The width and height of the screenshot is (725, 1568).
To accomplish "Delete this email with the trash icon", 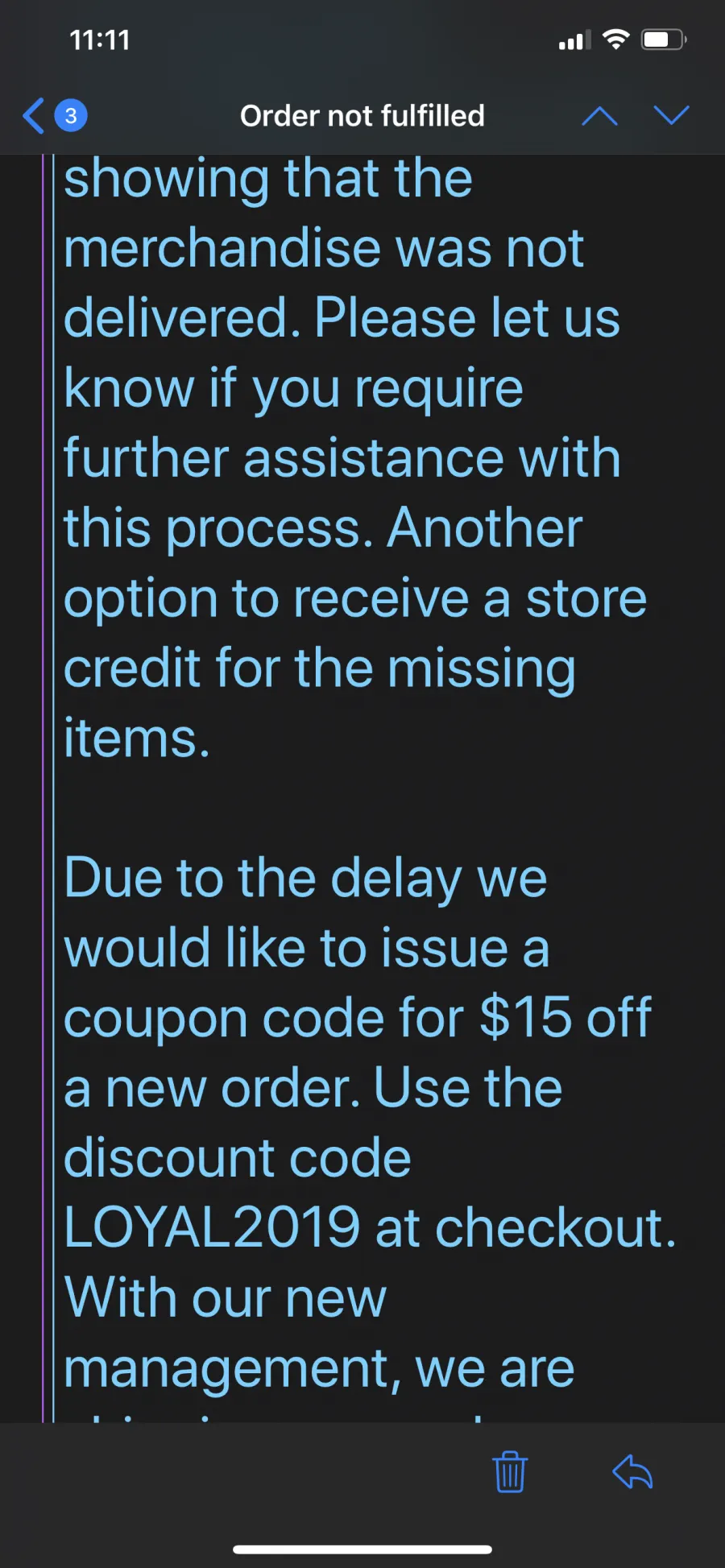I will click(x=510, y=1472).
